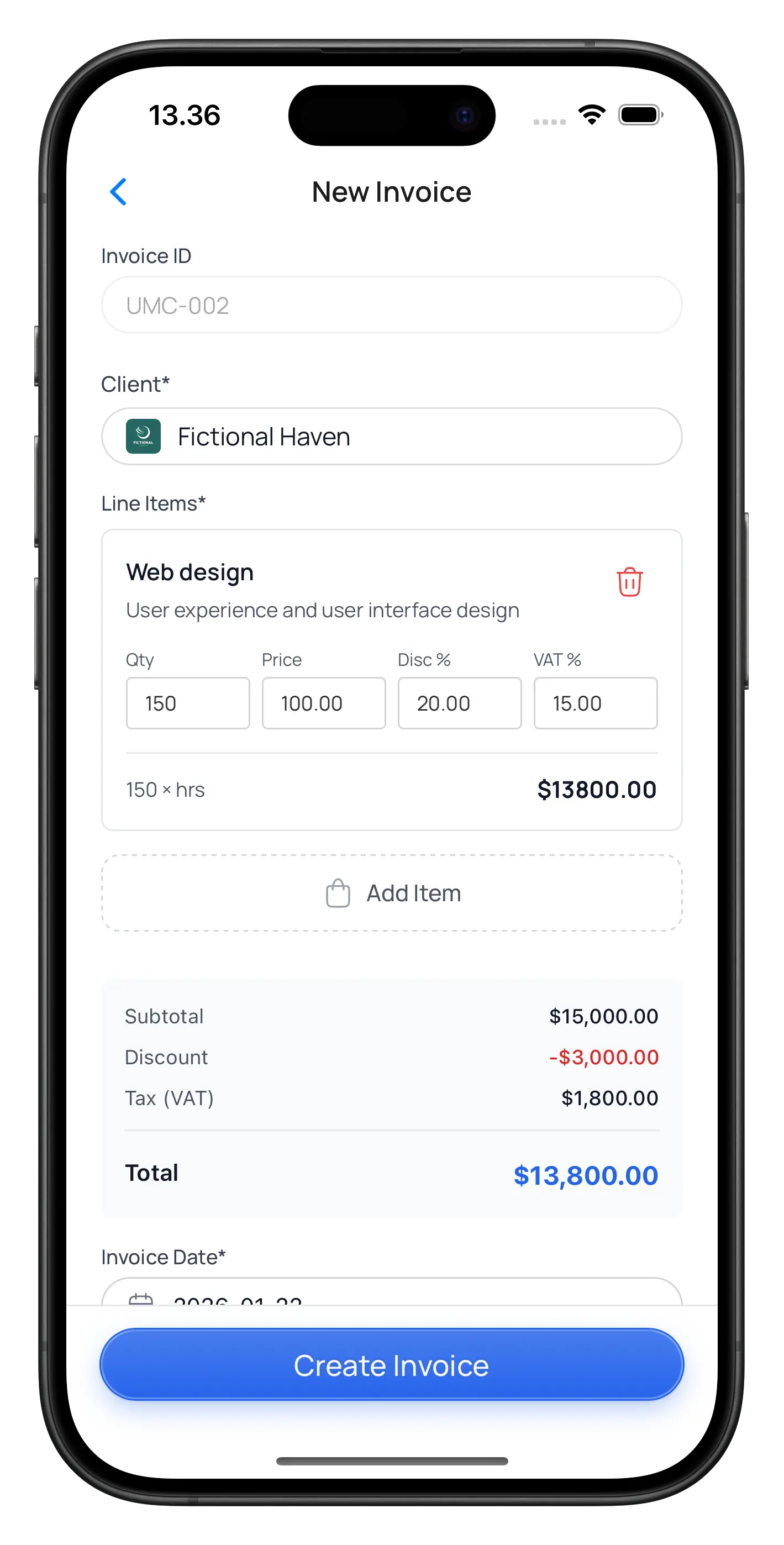Delete the Web design line item
784x1545 pixels.
(x=629, y=582)
